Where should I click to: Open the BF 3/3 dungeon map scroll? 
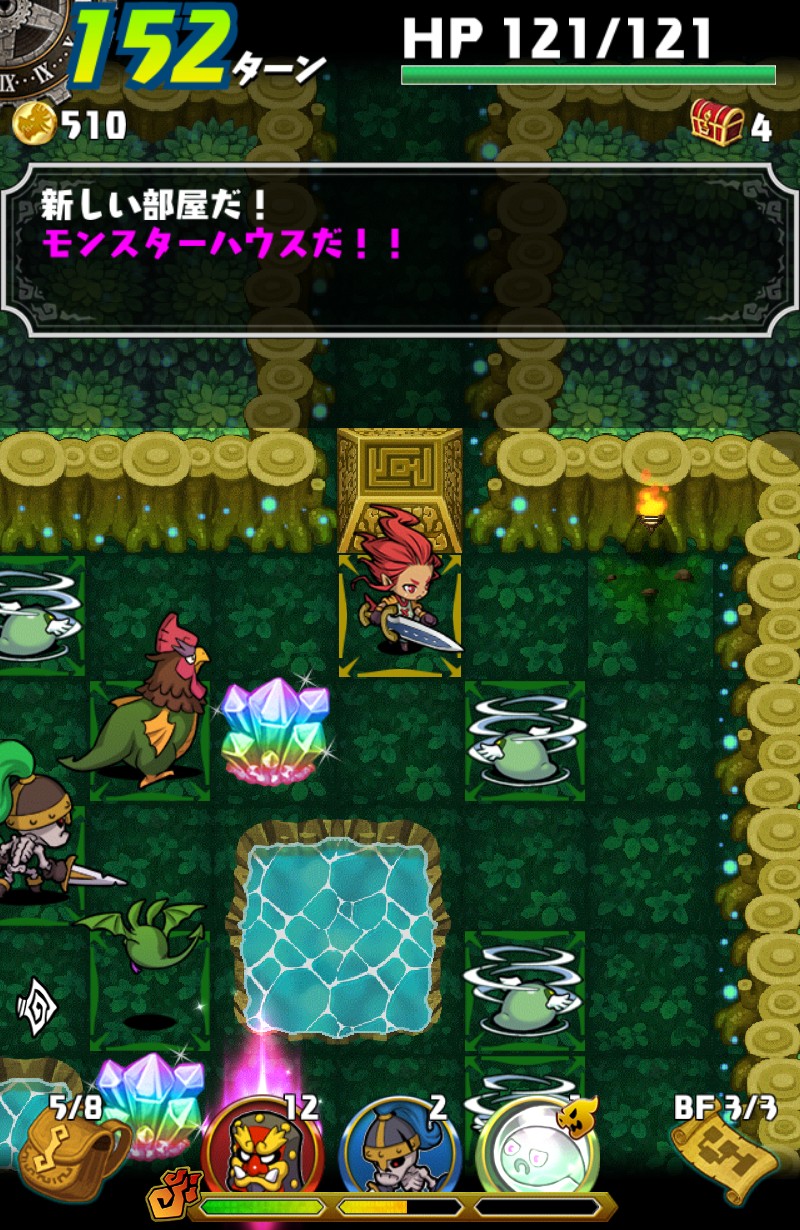(722, 1150)
